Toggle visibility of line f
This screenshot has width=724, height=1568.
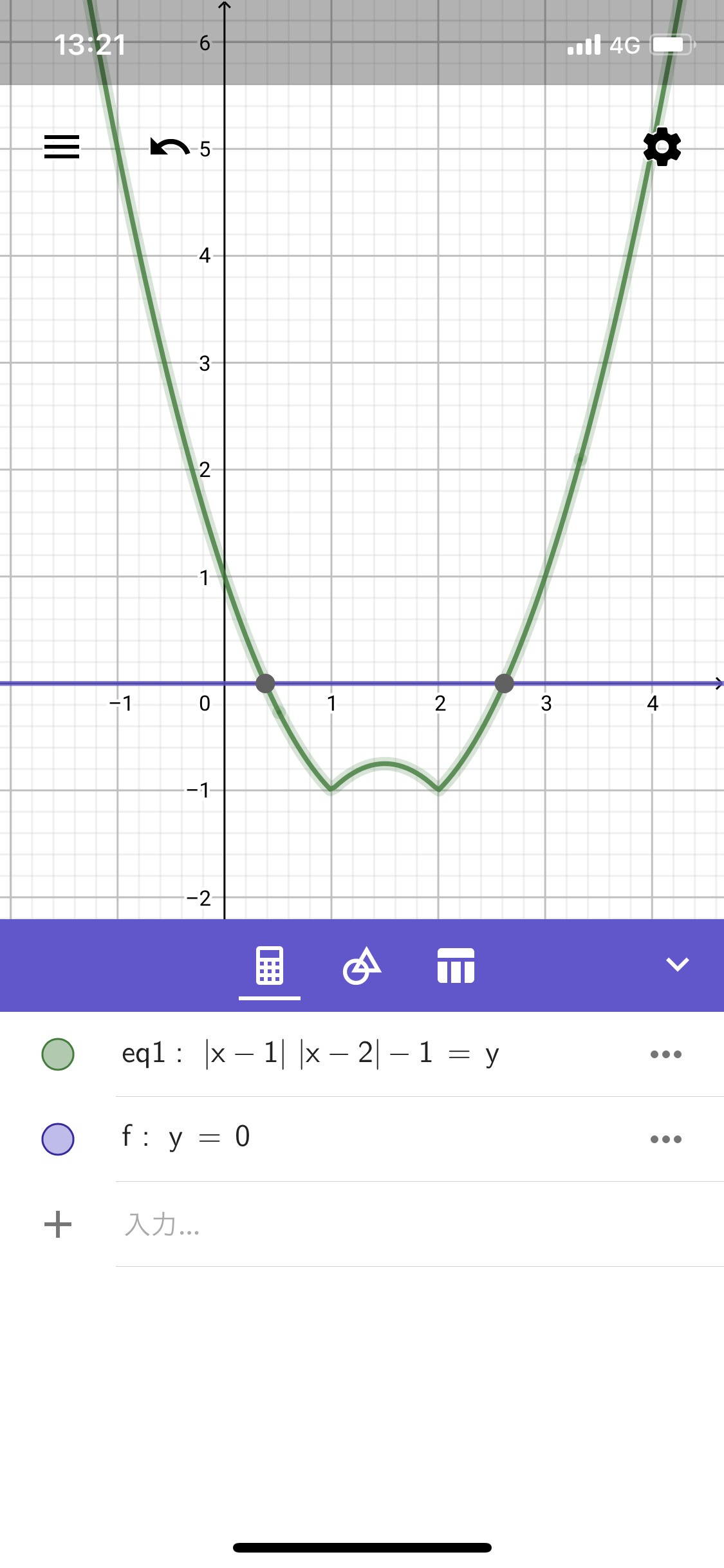click(x=58, y=1139)
